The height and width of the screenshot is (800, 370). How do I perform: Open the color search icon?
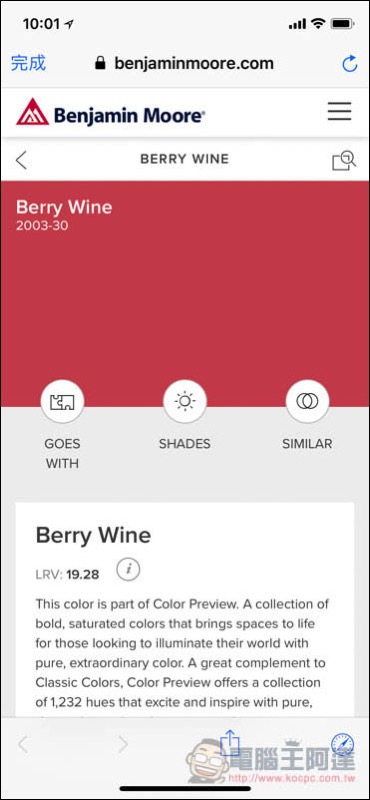(344, 160)
